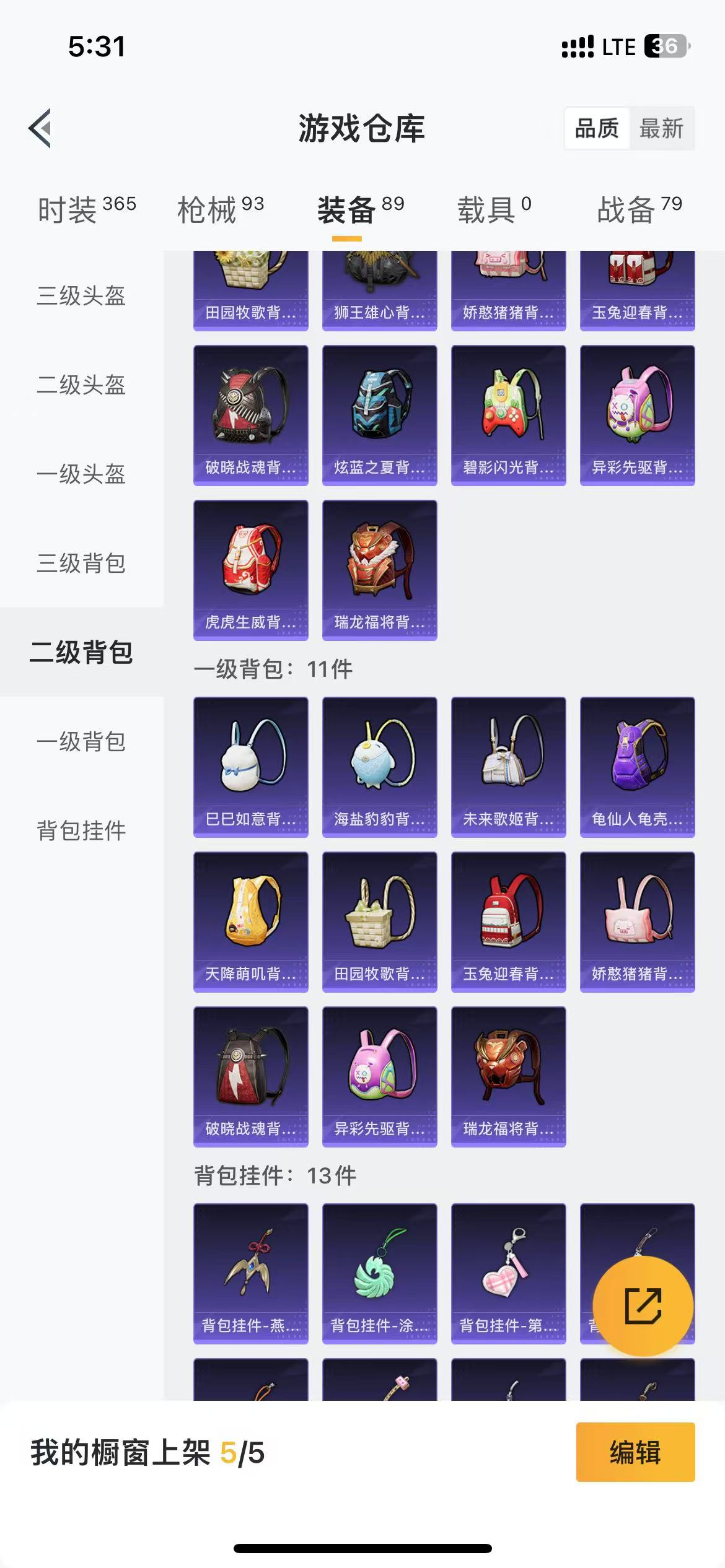The height and width of the screenshot is (1568, 725).
Task: Go back using the top-left arrow
Action: 40,128
